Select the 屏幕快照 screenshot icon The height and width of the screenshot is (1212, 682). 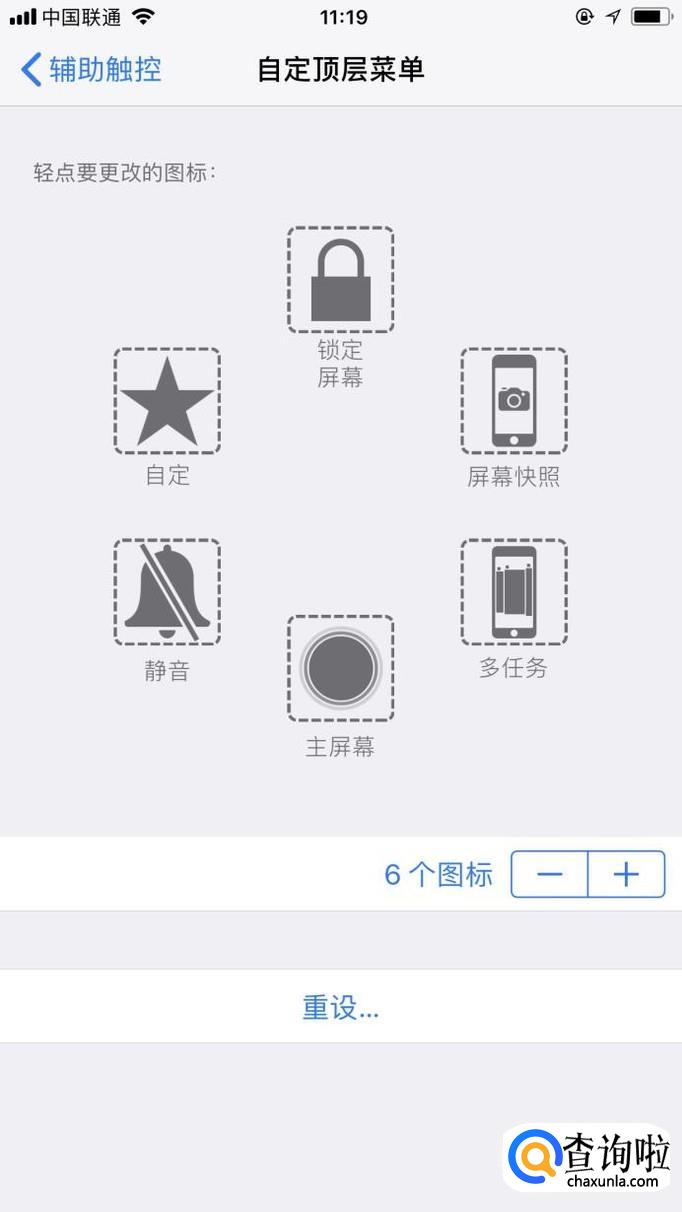pyautogui.click(x=513, y=401)
